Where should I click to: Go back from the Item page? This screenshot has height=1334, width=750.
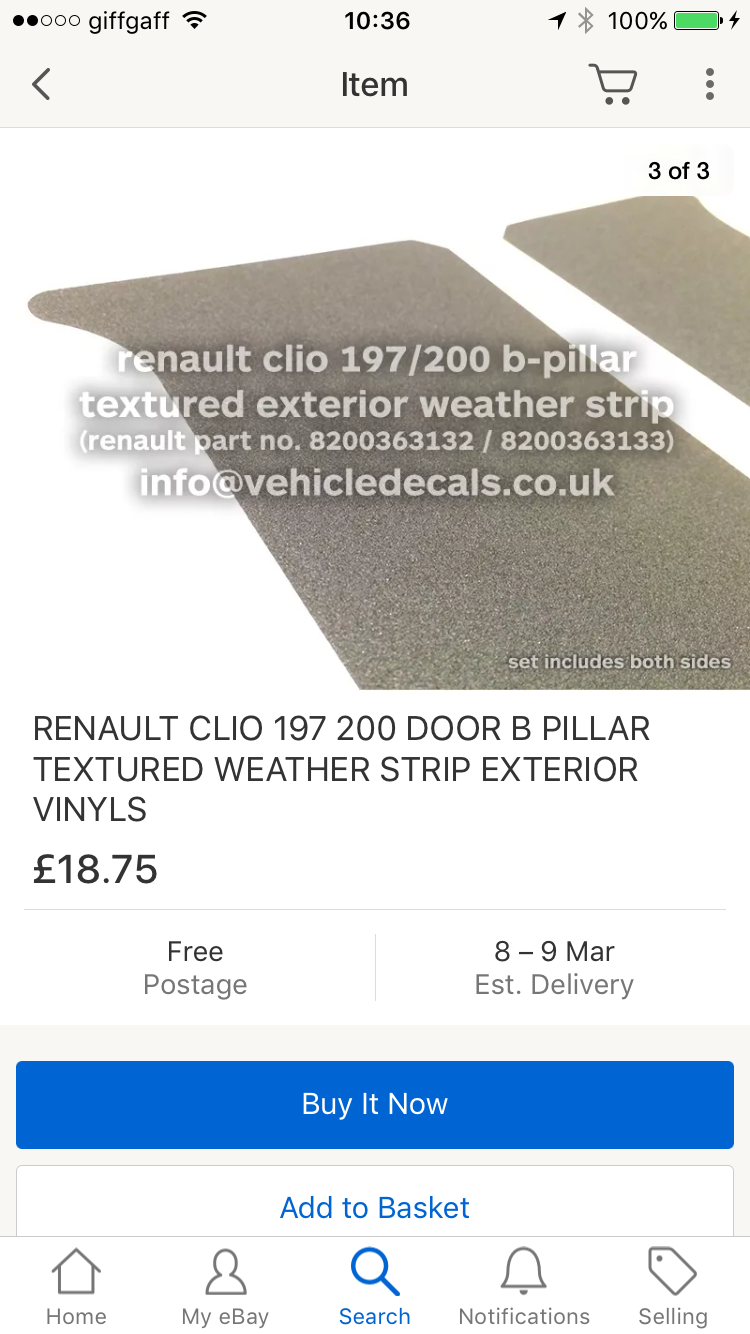(41, 84)
